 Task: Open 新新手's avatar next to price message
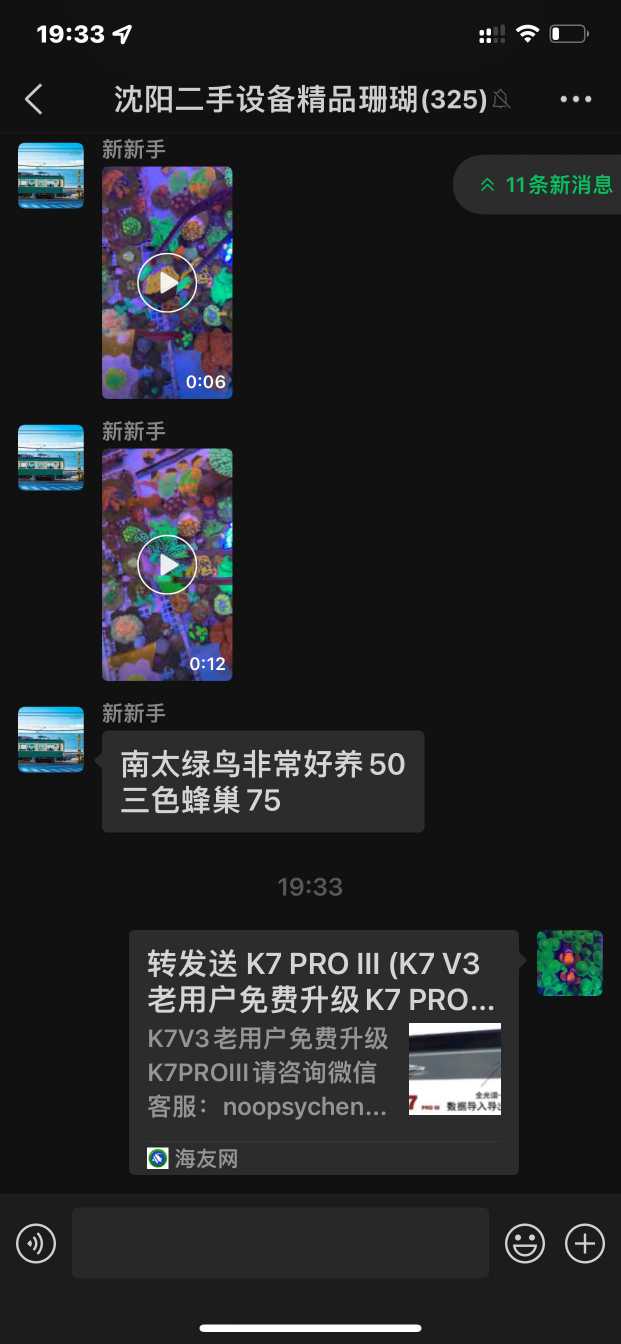coord(51,740)
